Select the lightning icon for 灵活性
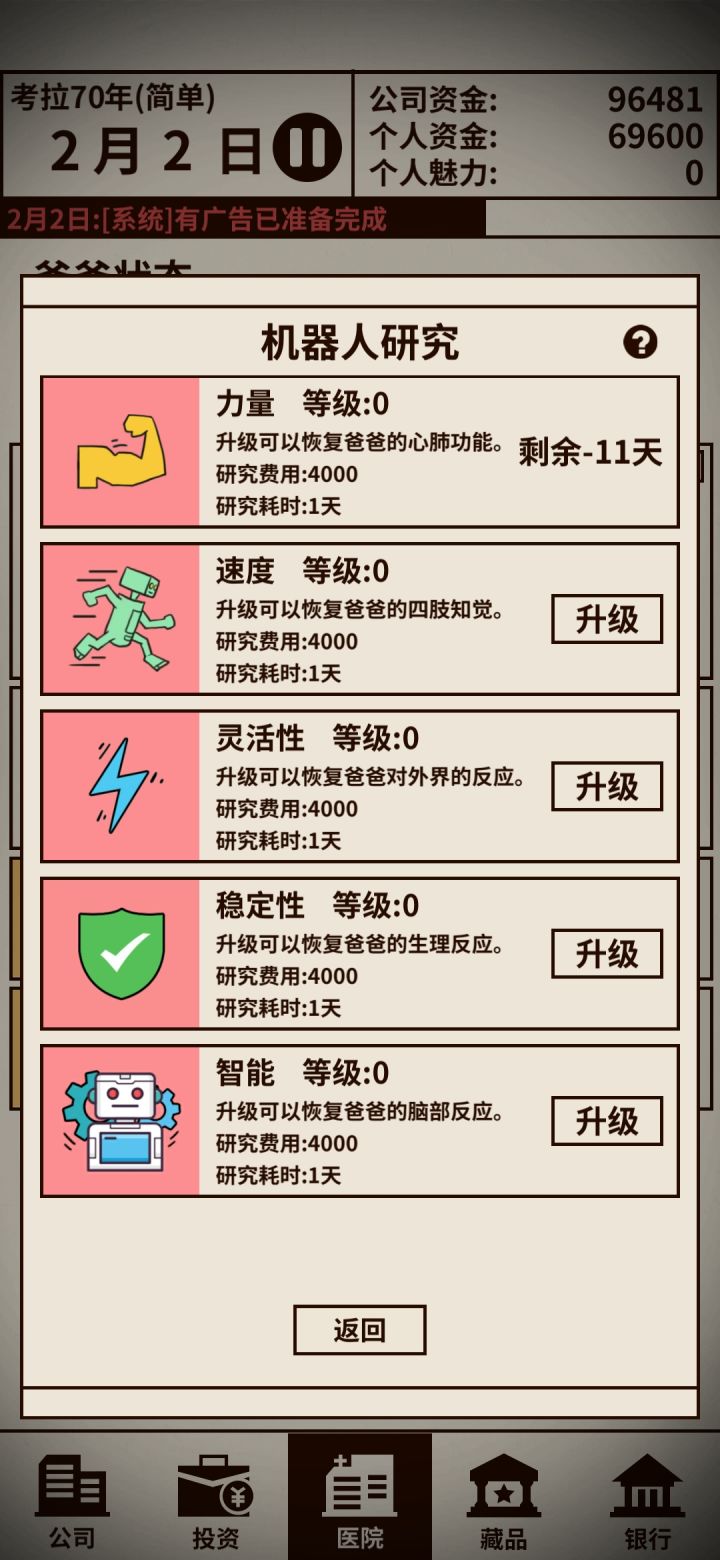This screenshot has width=720, height=1560. 120,784
